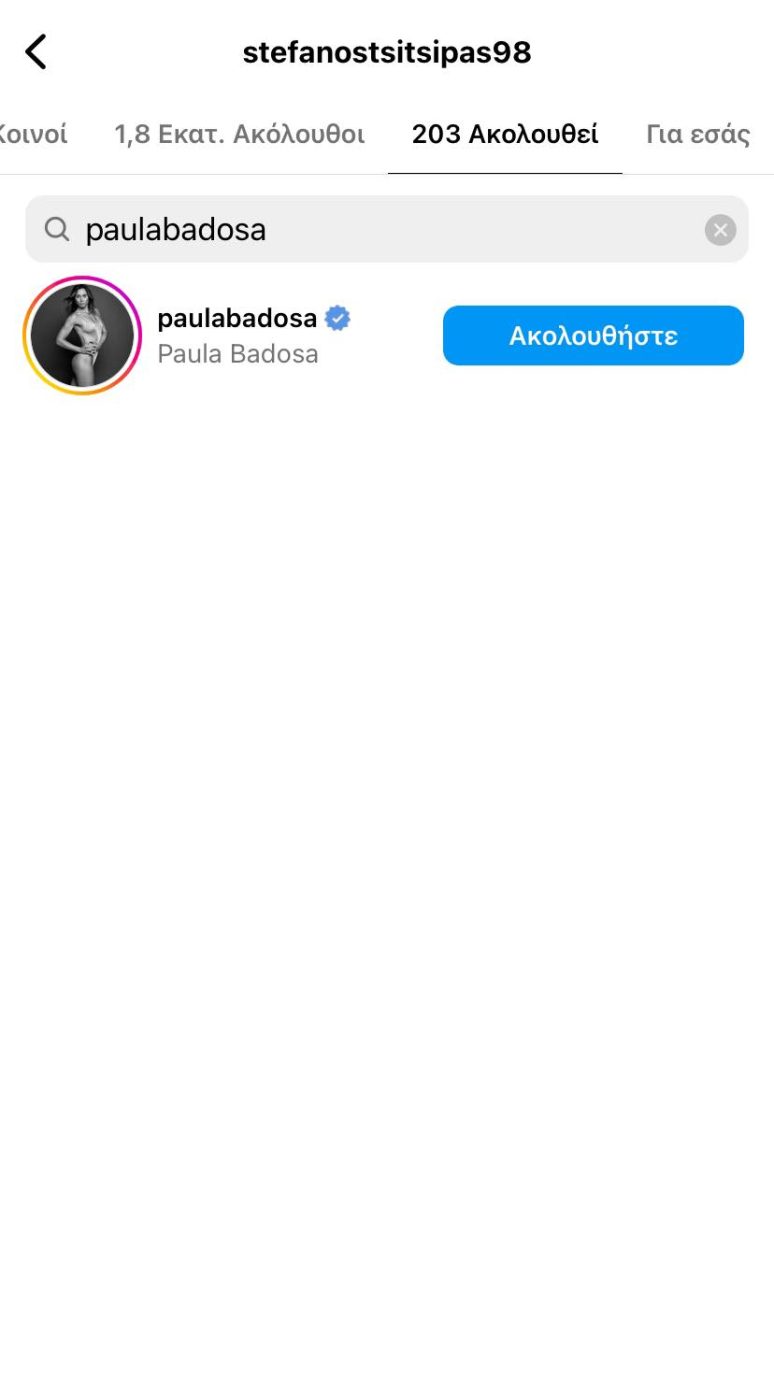This screenshot has height=1400, width=774.
Task: View paulabadosa's story from the profile picture
Action: [82, 336]
